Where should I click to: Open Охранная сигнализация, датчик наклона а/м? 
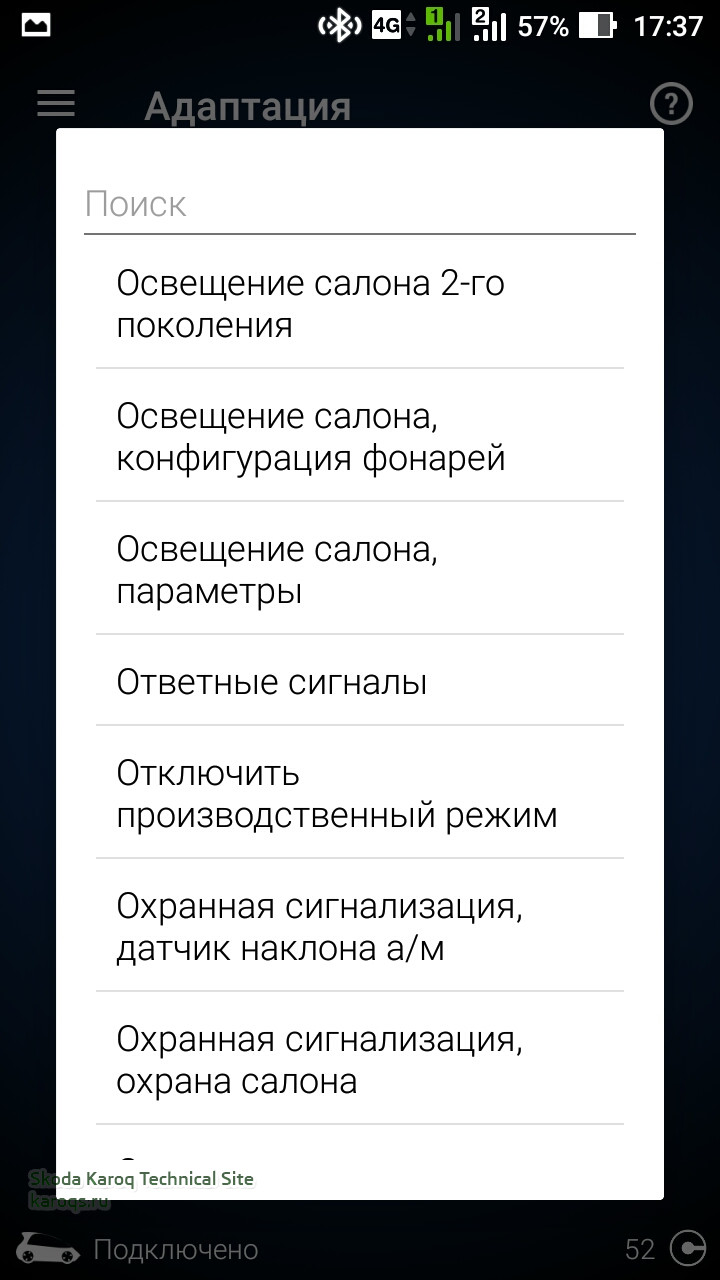[360, 926]
